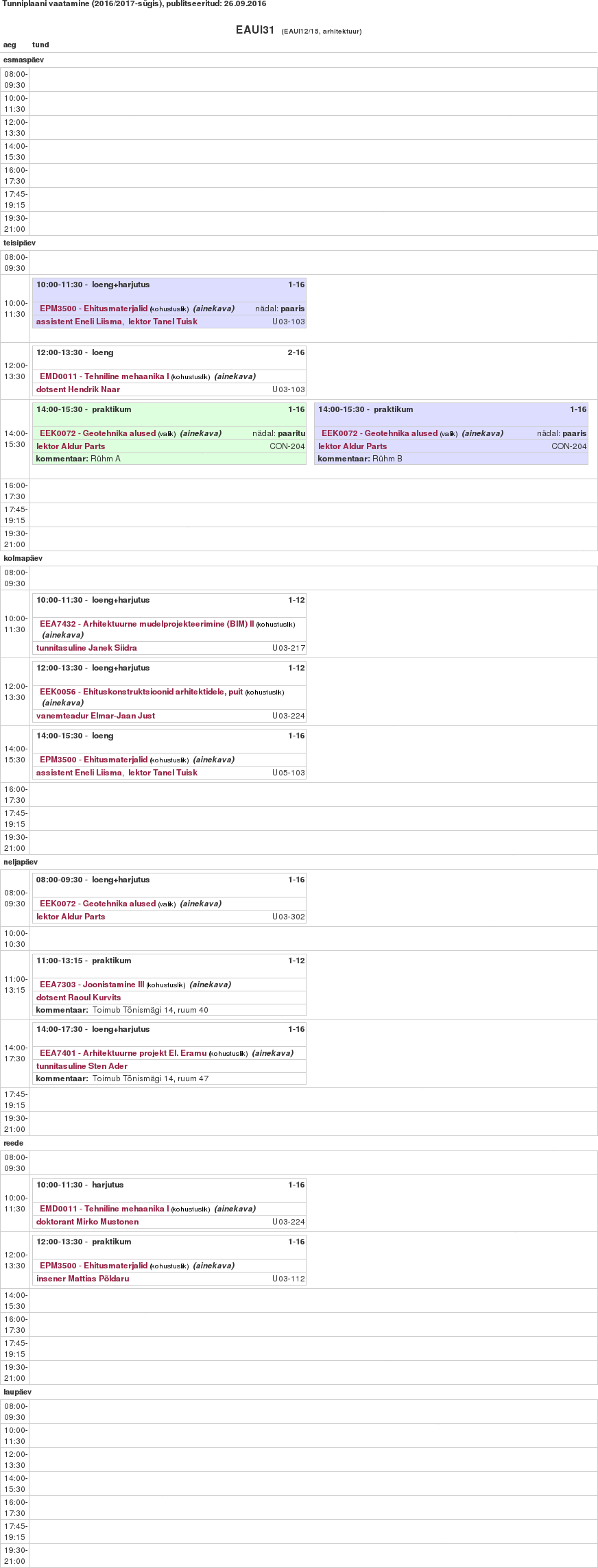Open ainekava for Arhitektuurne projekt El. Eramu

(273, 1053)
